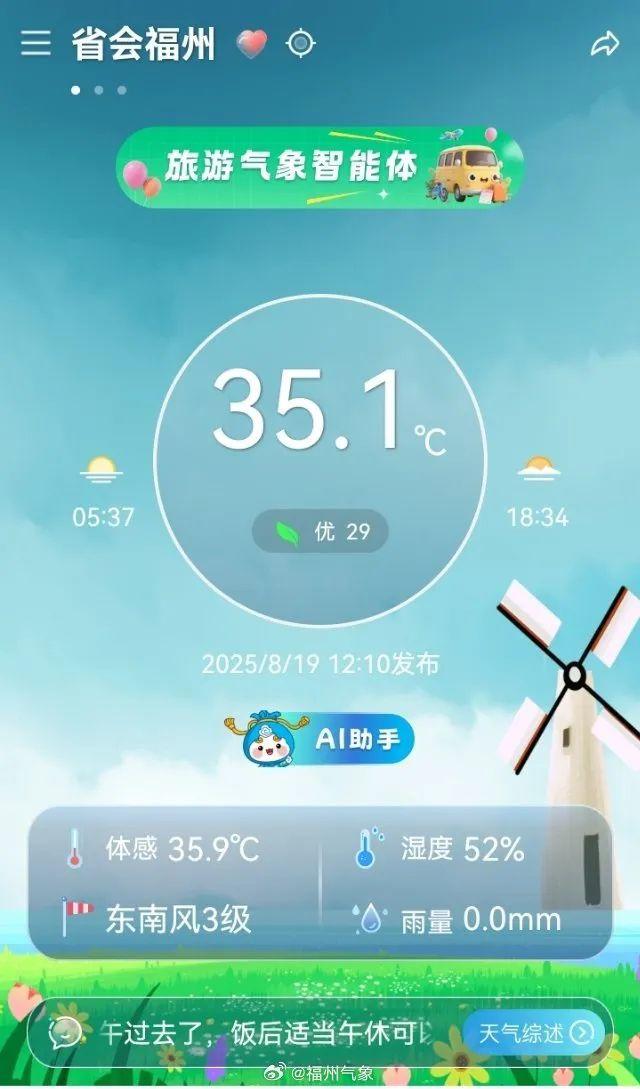This screenshot has height=1089, width=640.
Task: Open the hamburger menu
Action: [x=36, y=43]
